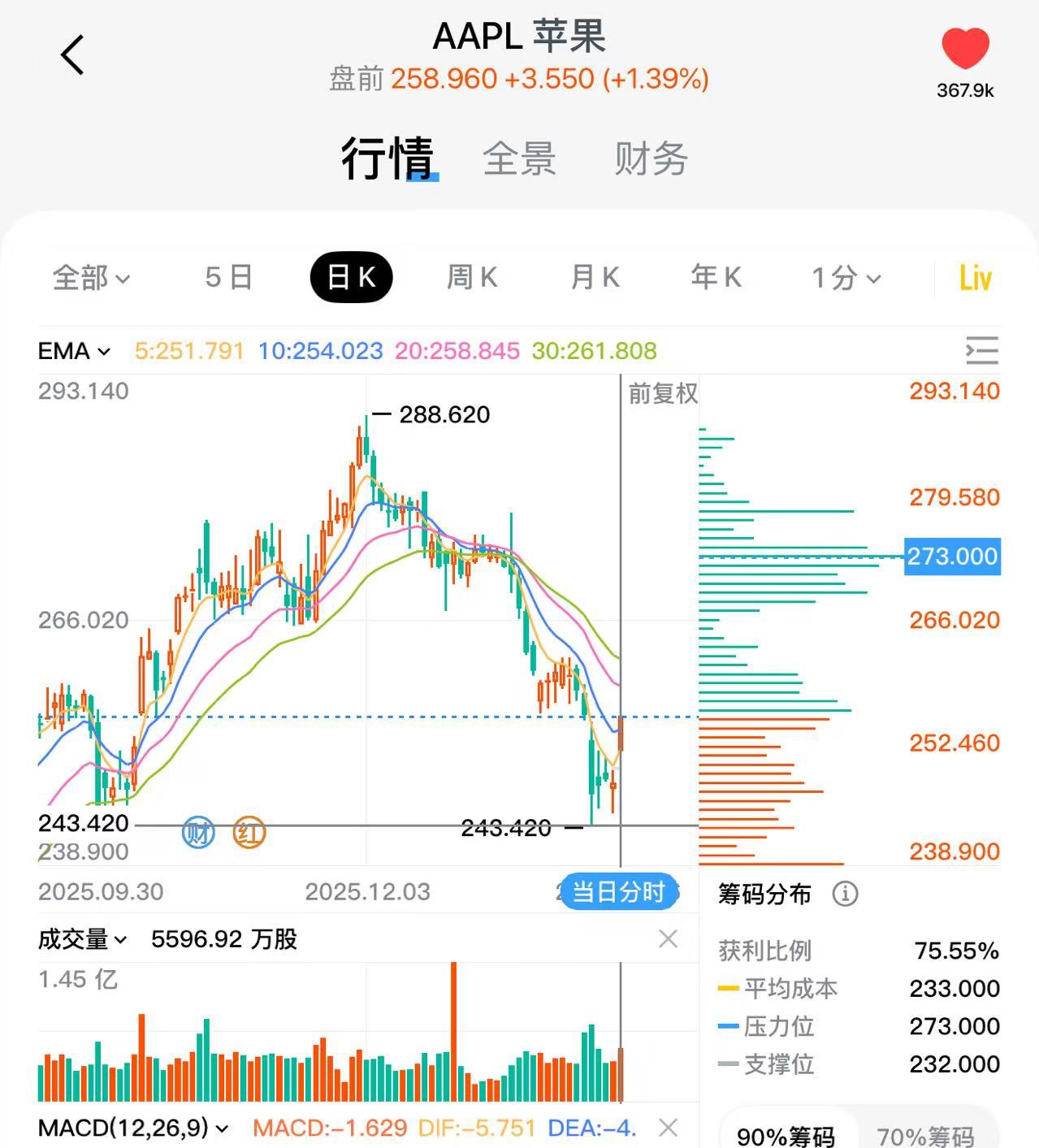Viewport: 1039px width, 1148px height.
Task: Show info about 筹码分布
Action: click(845, 895)
